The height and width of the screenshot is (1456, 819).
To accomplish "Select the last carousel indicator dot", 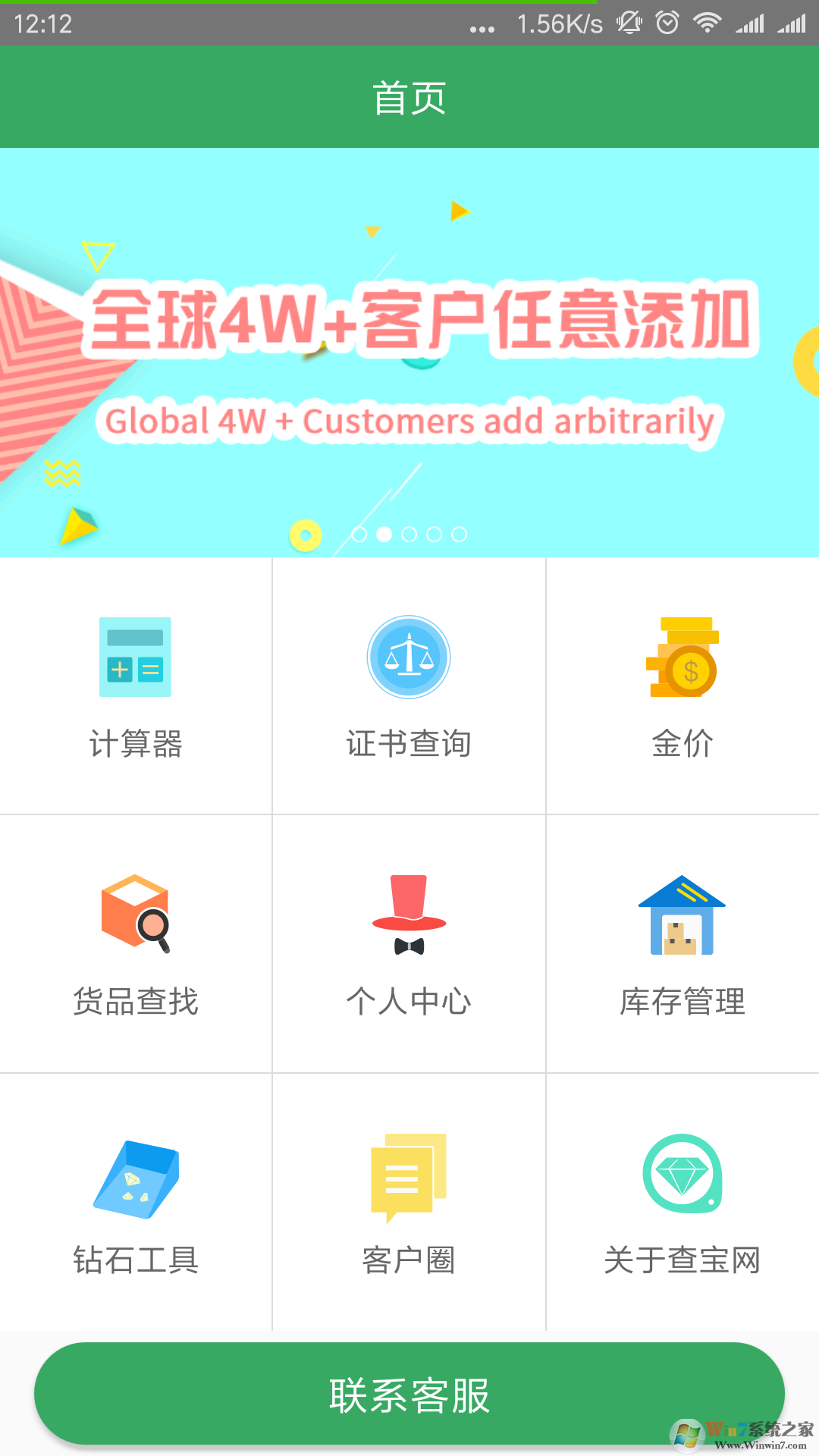I will 460,534.
